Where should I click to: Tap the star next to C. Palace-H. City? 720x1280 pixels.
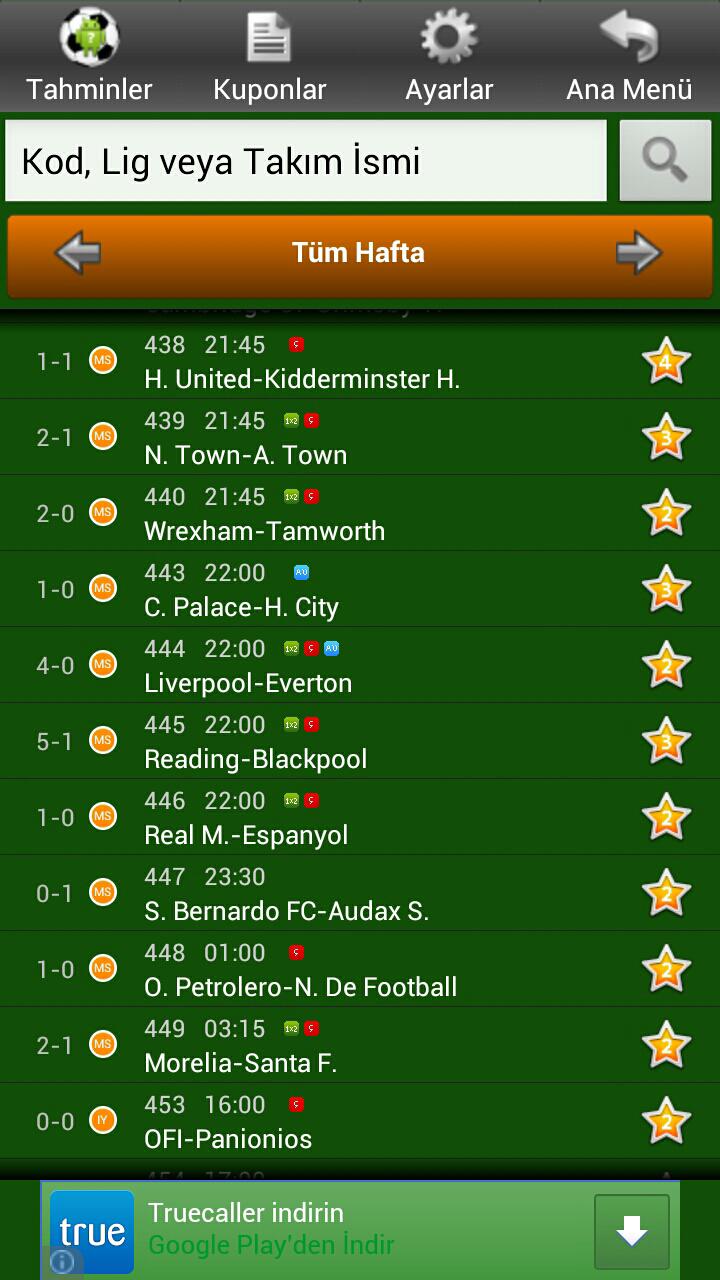click(666, 589)
